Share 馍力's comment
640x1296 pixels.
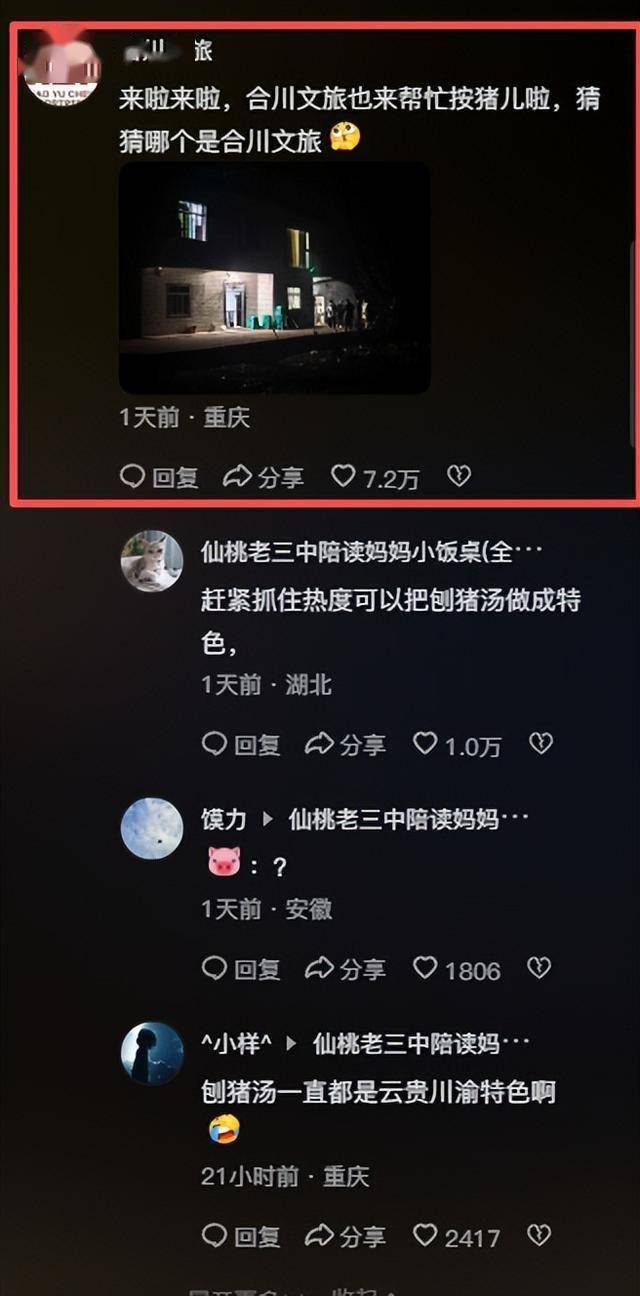[x=345, y=968]
